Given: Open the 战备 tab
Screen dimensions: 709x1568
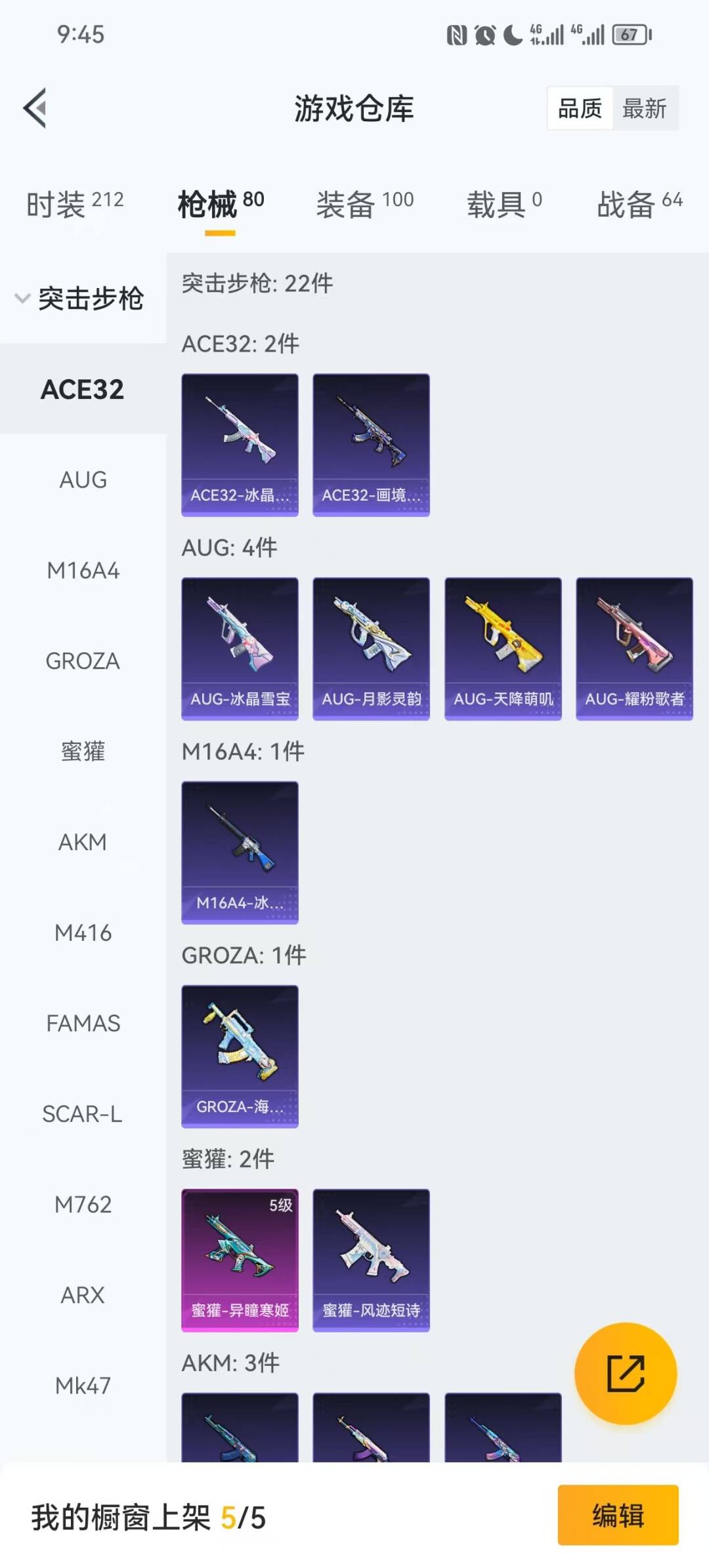Looking at the screenshot, I should [x=639, y=204].
